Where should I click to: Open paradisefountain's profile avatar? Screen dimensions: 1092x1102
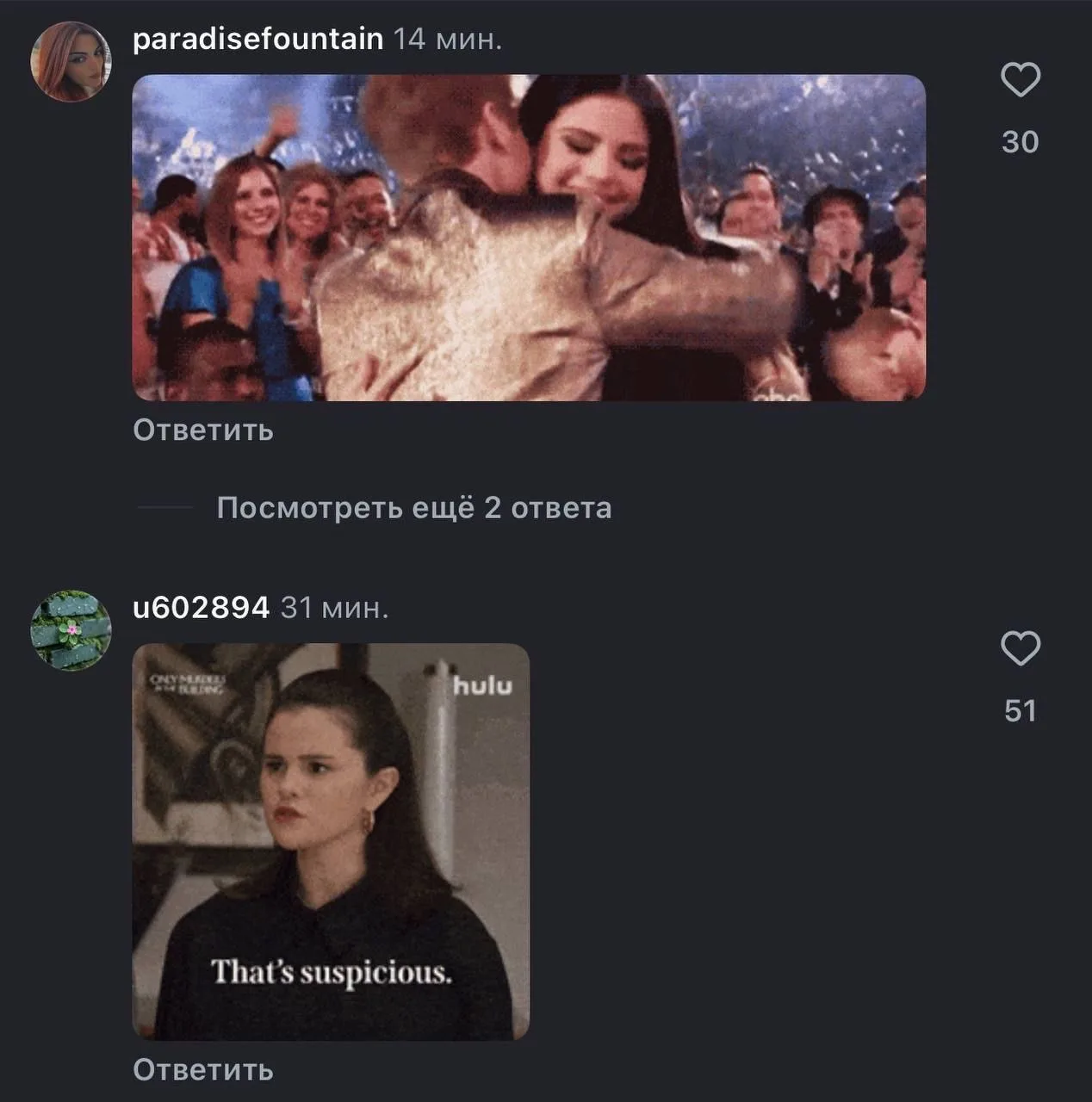[71, 62]
